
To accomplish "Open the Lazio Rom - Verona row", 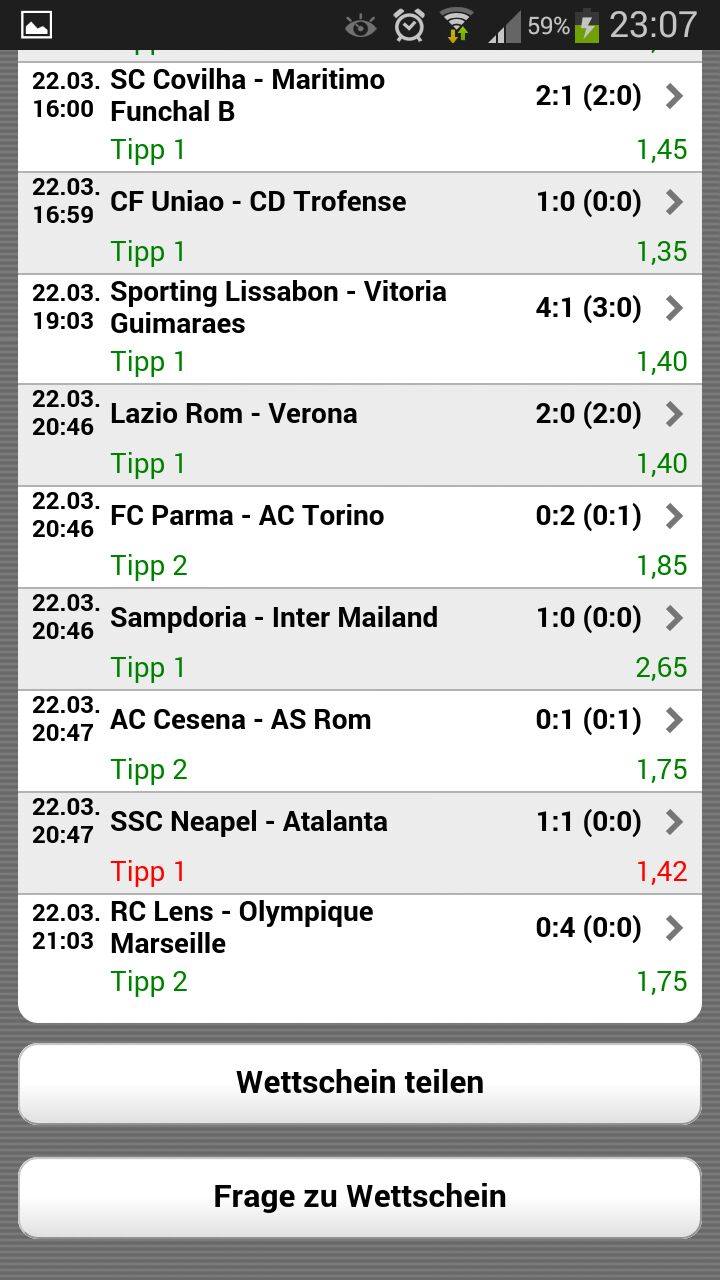I will (x=360, y=436).
